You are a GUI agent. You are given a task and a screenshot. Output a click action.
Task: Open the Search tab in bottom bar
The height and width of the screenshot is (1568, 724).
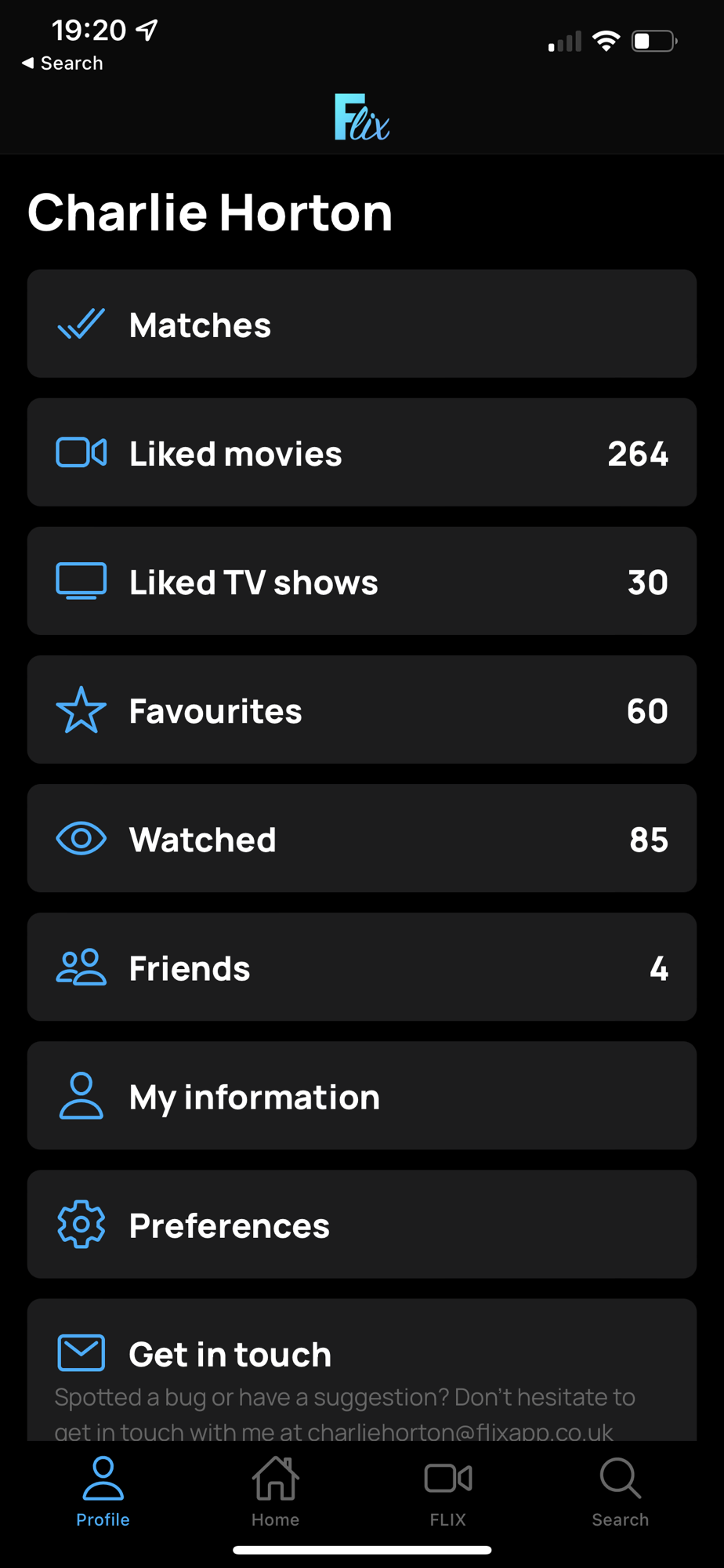pos(620,1491)
